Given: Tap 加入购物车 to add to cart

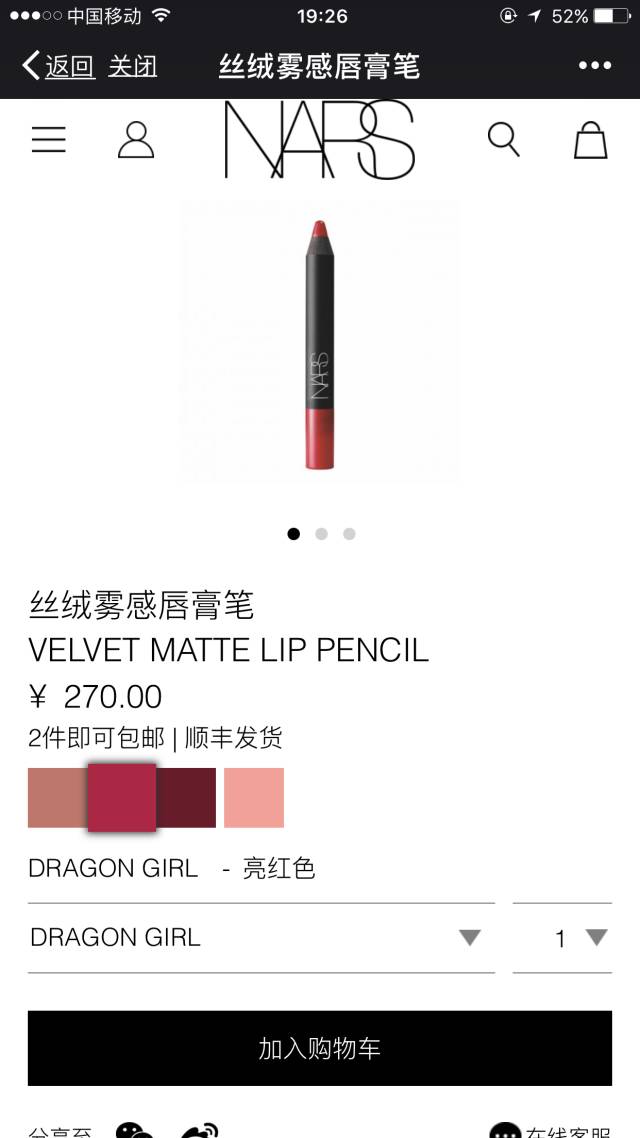Looking at the screenshot, I should [320, 1048].
